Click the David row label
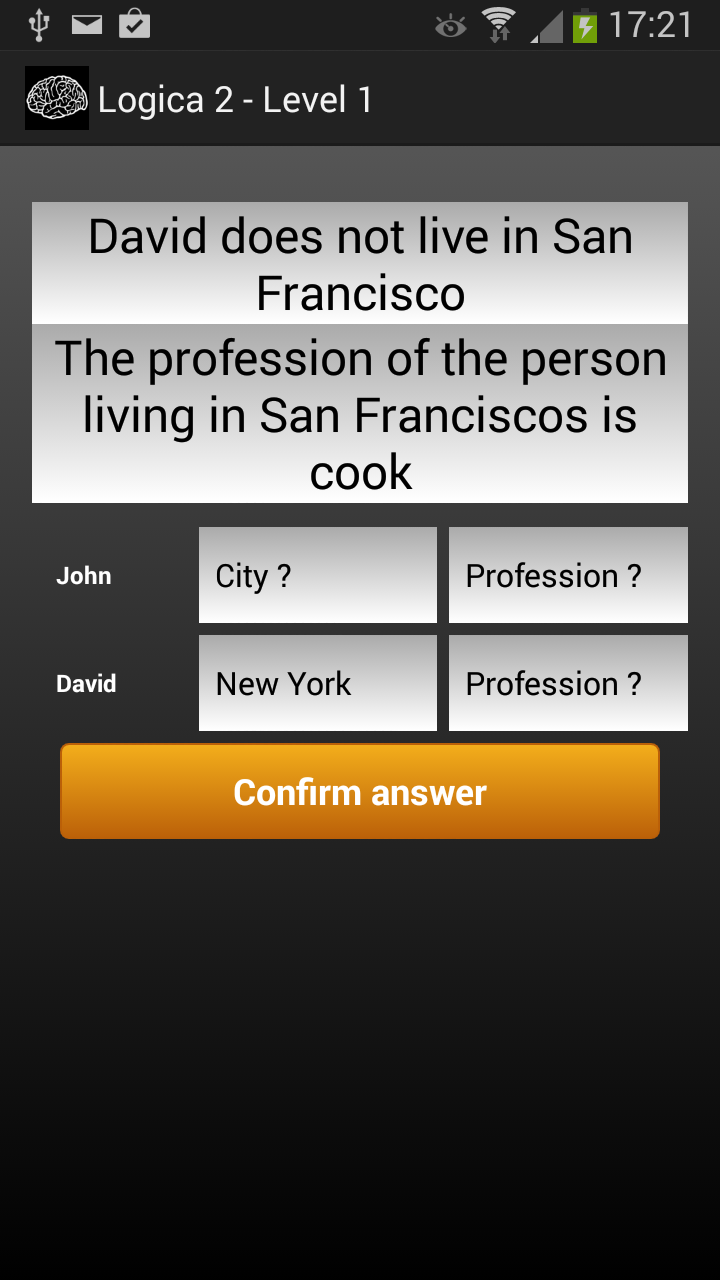Viewport: 720px width, 1280px height. point(86,683)
